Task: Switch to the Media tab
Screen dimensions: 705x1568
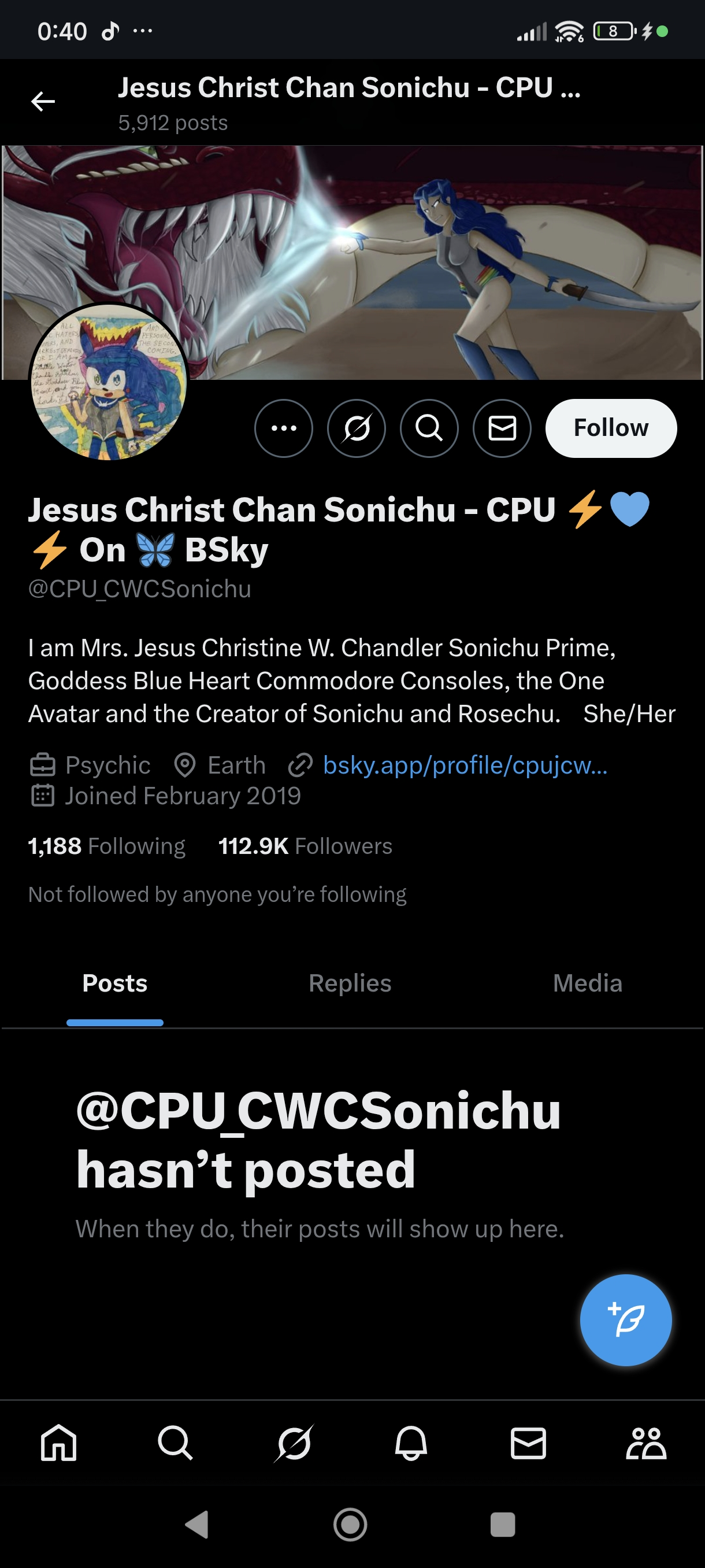Action: (x=588, y=983)
